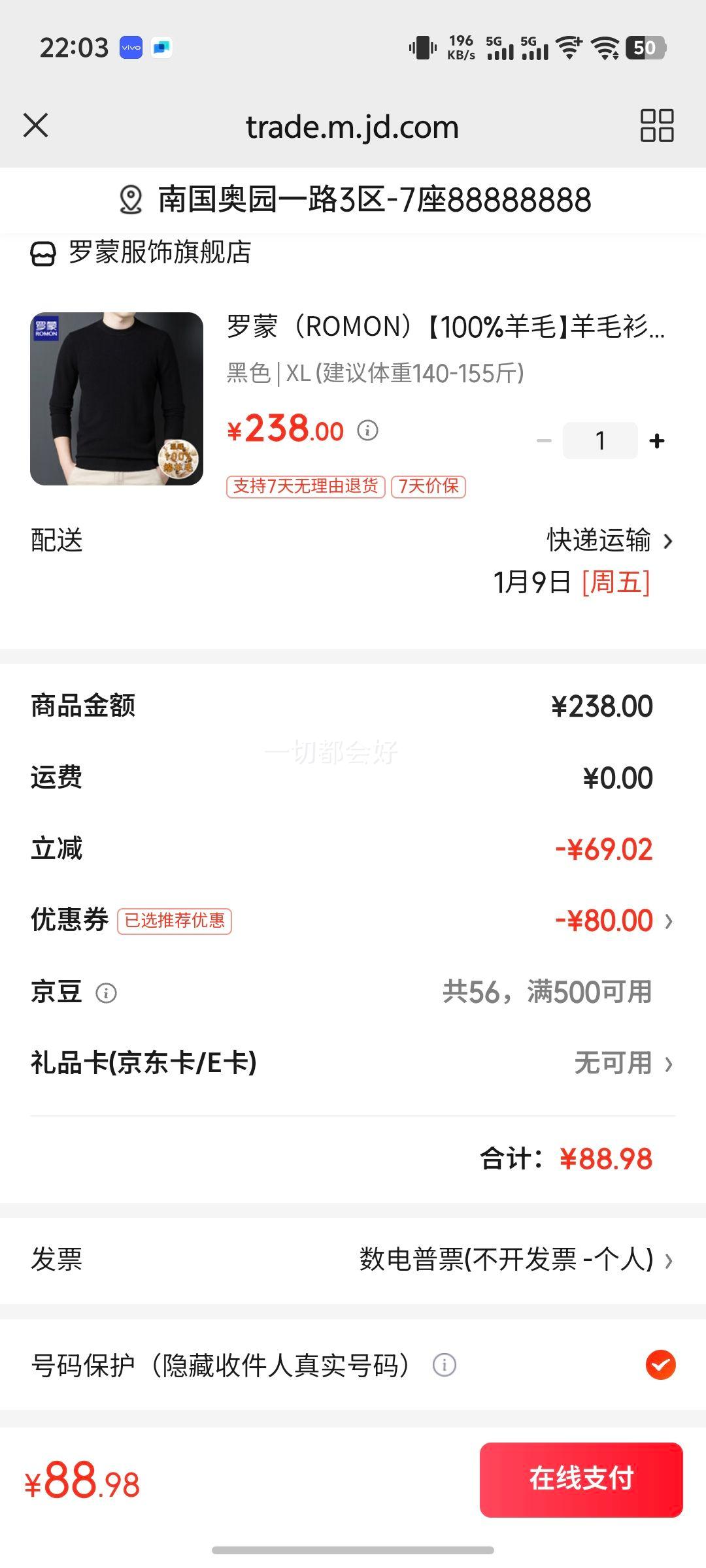The width and height of the screenshot is (706, 1568).
Task: Toggle the 已选推荐优惠 coupon selection
Action: click(x=175, y=920)
